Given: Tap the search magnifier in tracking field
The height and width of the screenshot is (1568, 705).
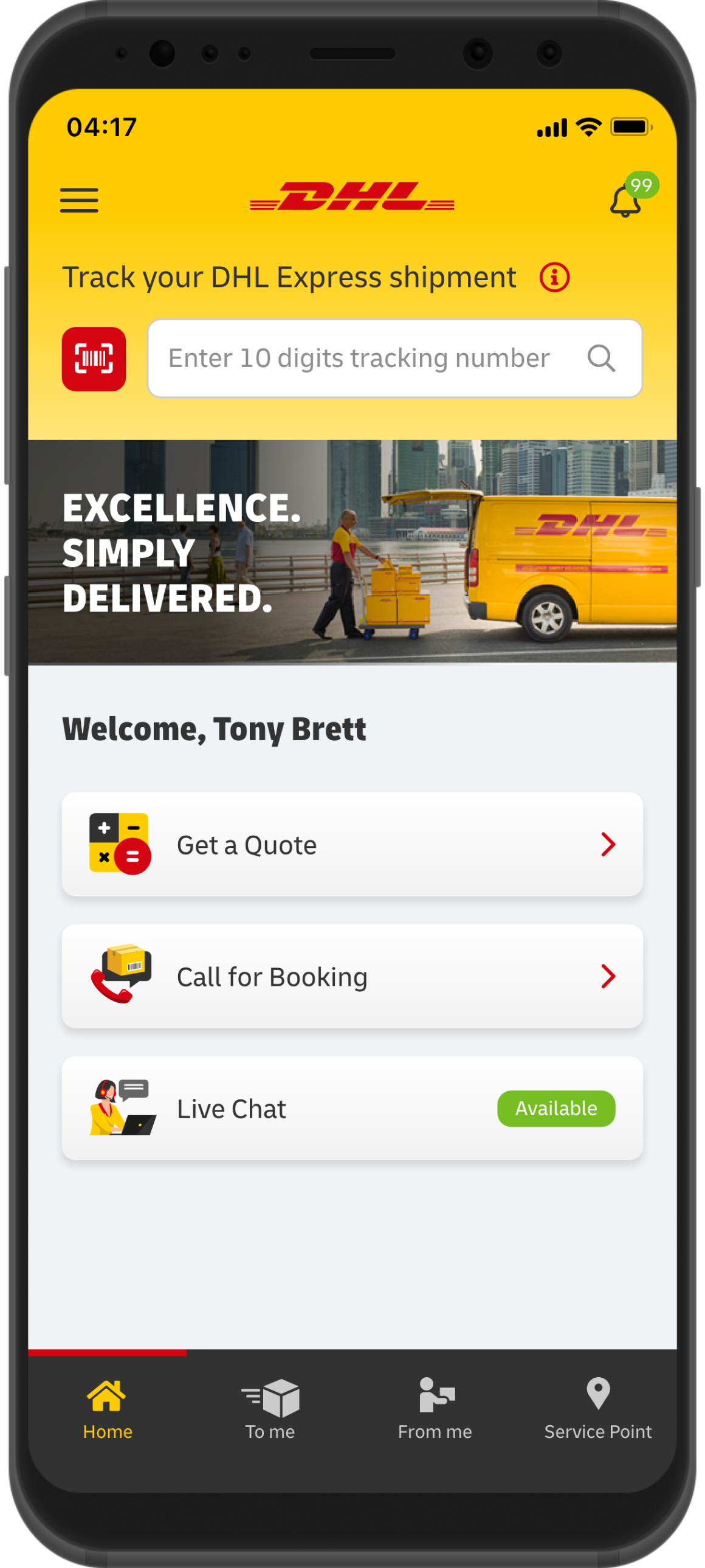Looking at the screenshot, I should 601,359.
